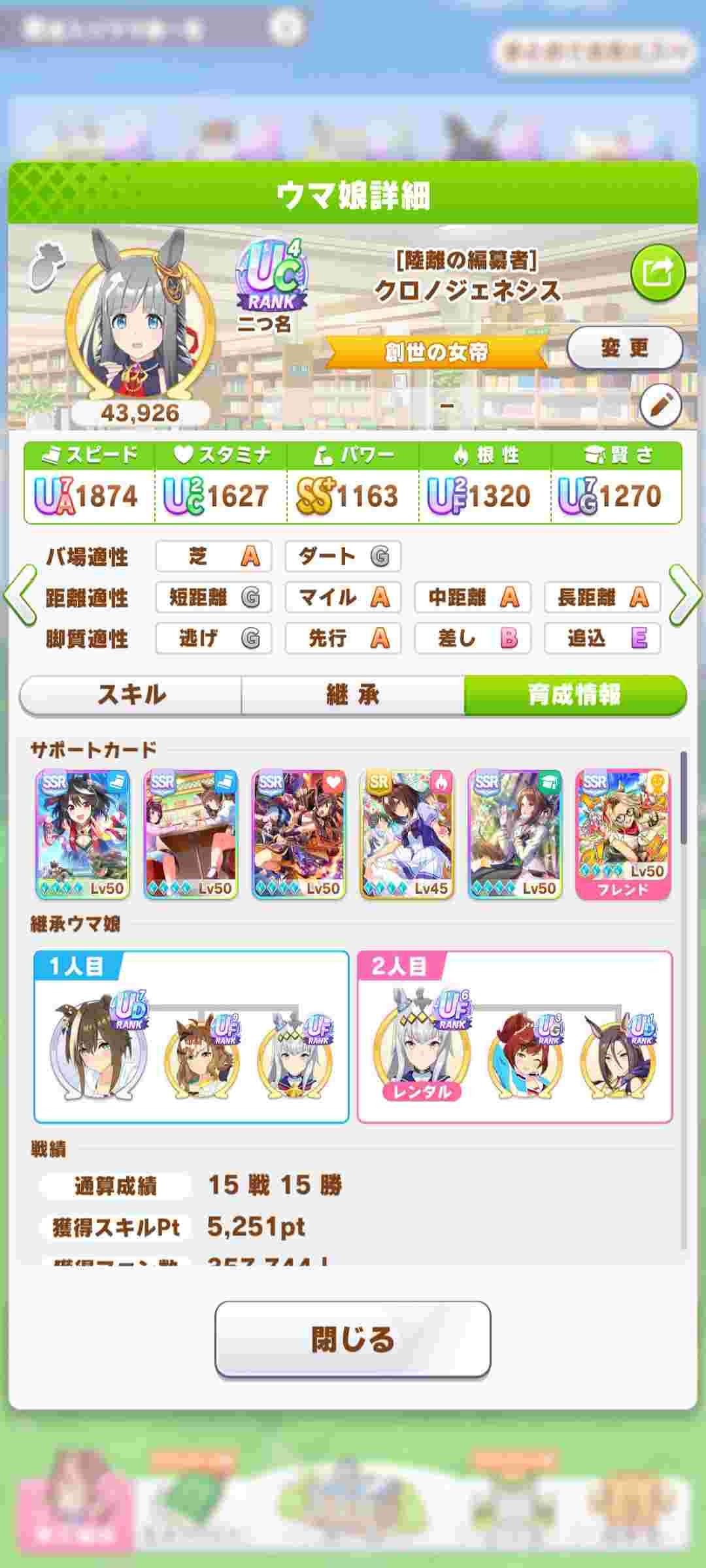This screenshot has height=1568, width=706.
Task: Open the SR Lv45 support card
Action: click(407, 834)
